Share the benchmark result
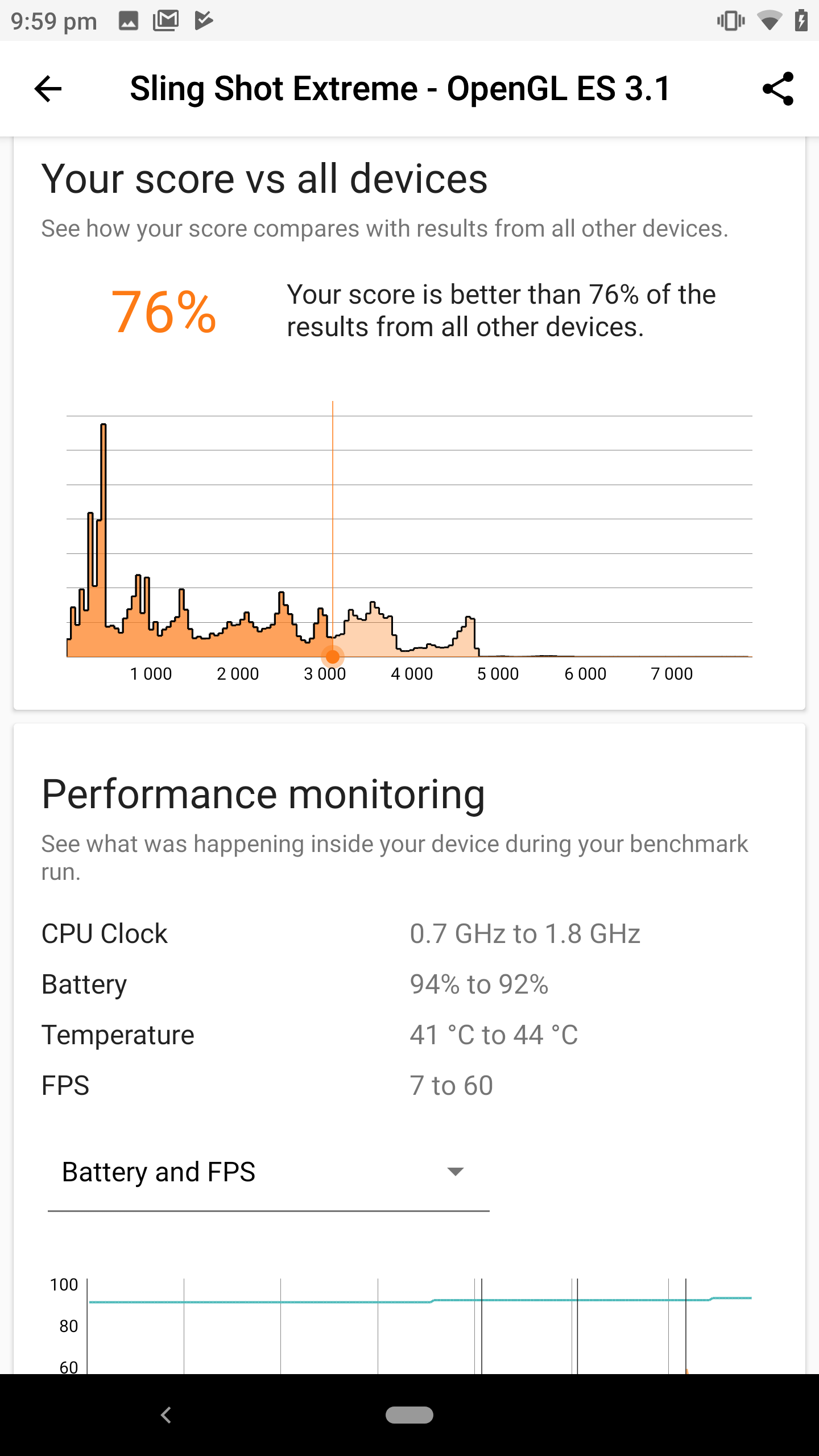This screenshot has width=819, height=1456. pos(777,89)
